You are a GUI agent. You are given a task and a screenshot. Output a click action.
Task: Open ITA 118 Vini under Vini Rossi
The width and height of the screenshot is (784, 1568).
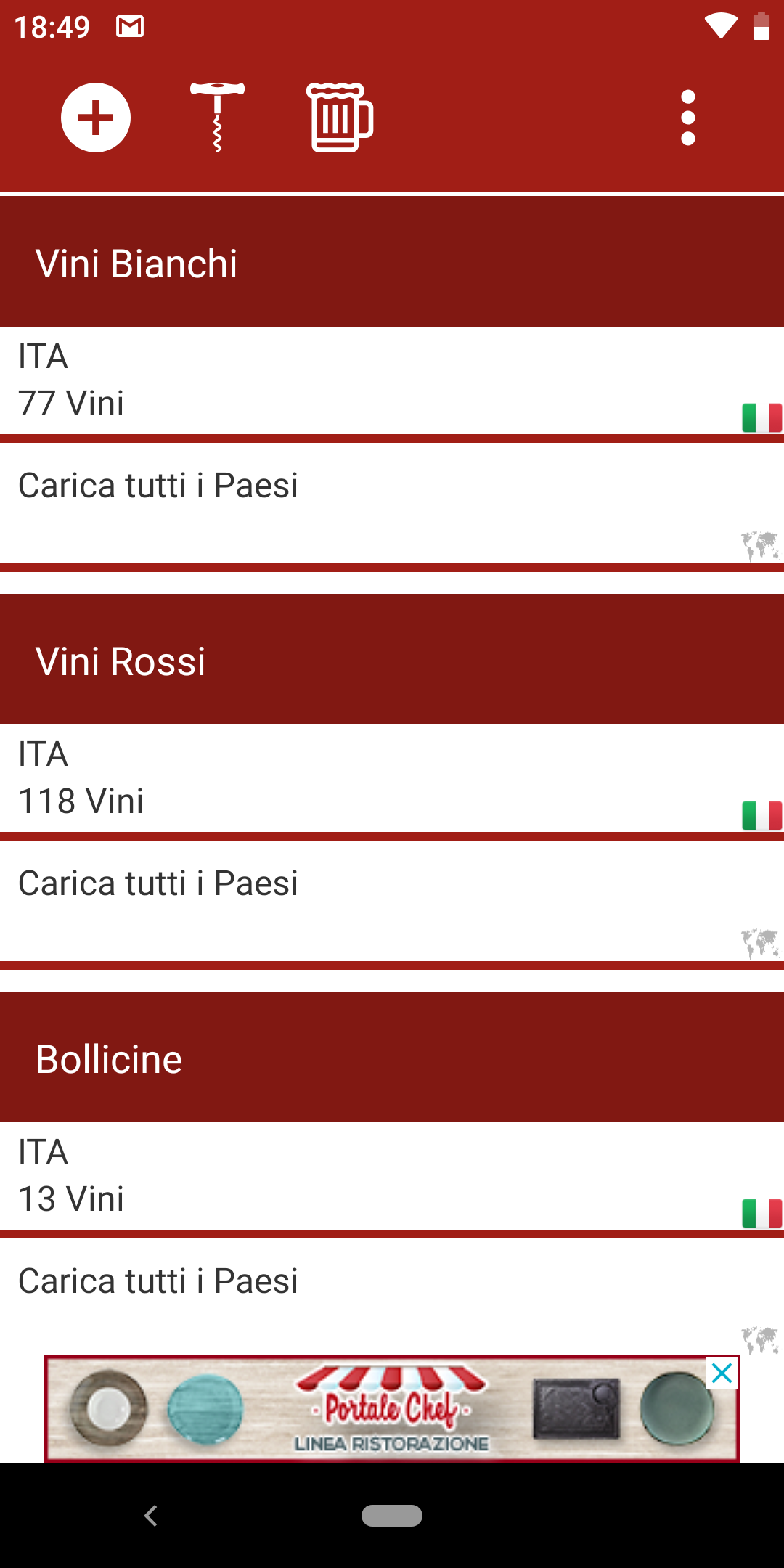(x=392, y=778)
